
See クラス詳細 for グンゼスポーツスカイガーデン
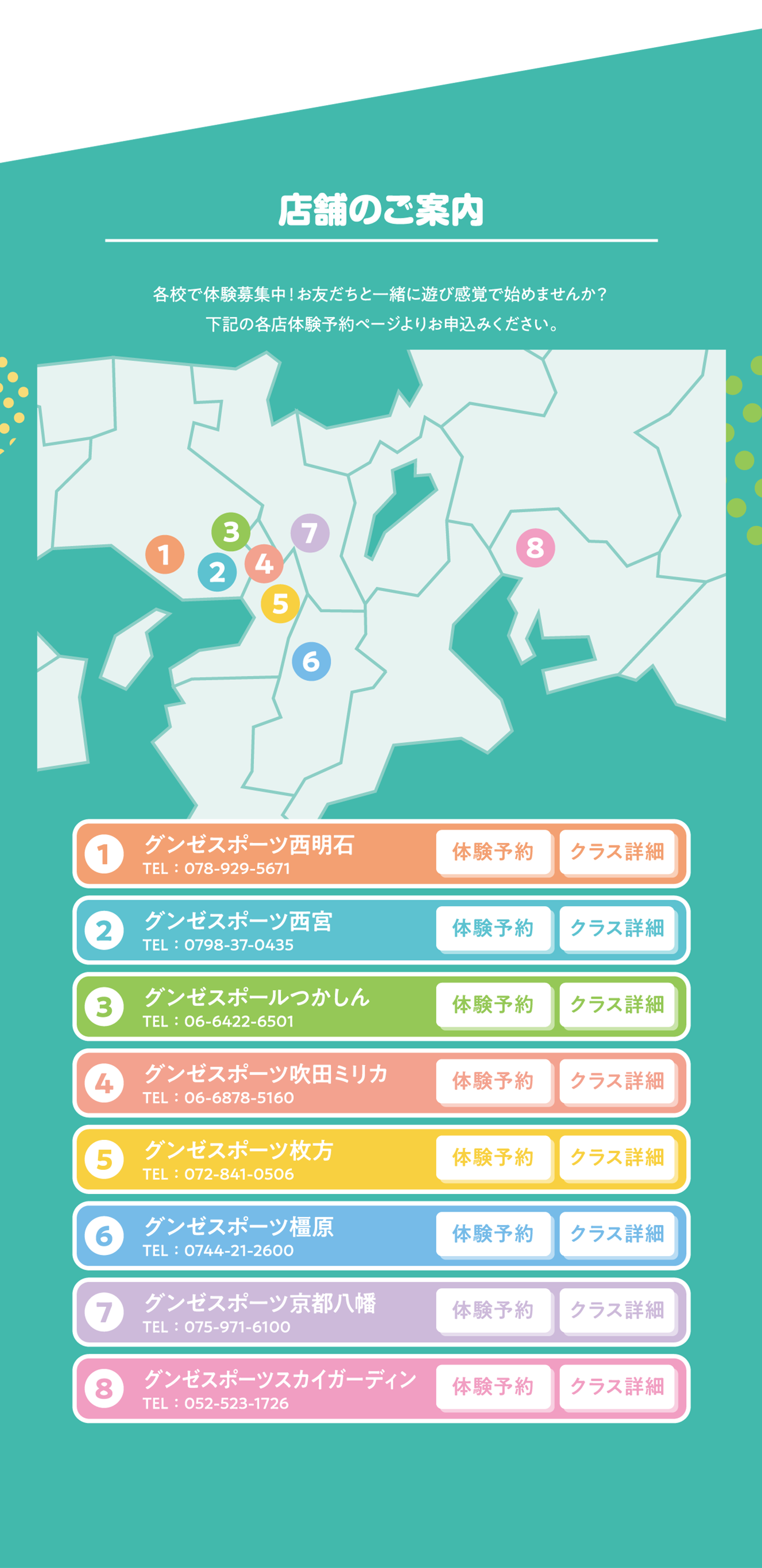[x=617, y=1386]
